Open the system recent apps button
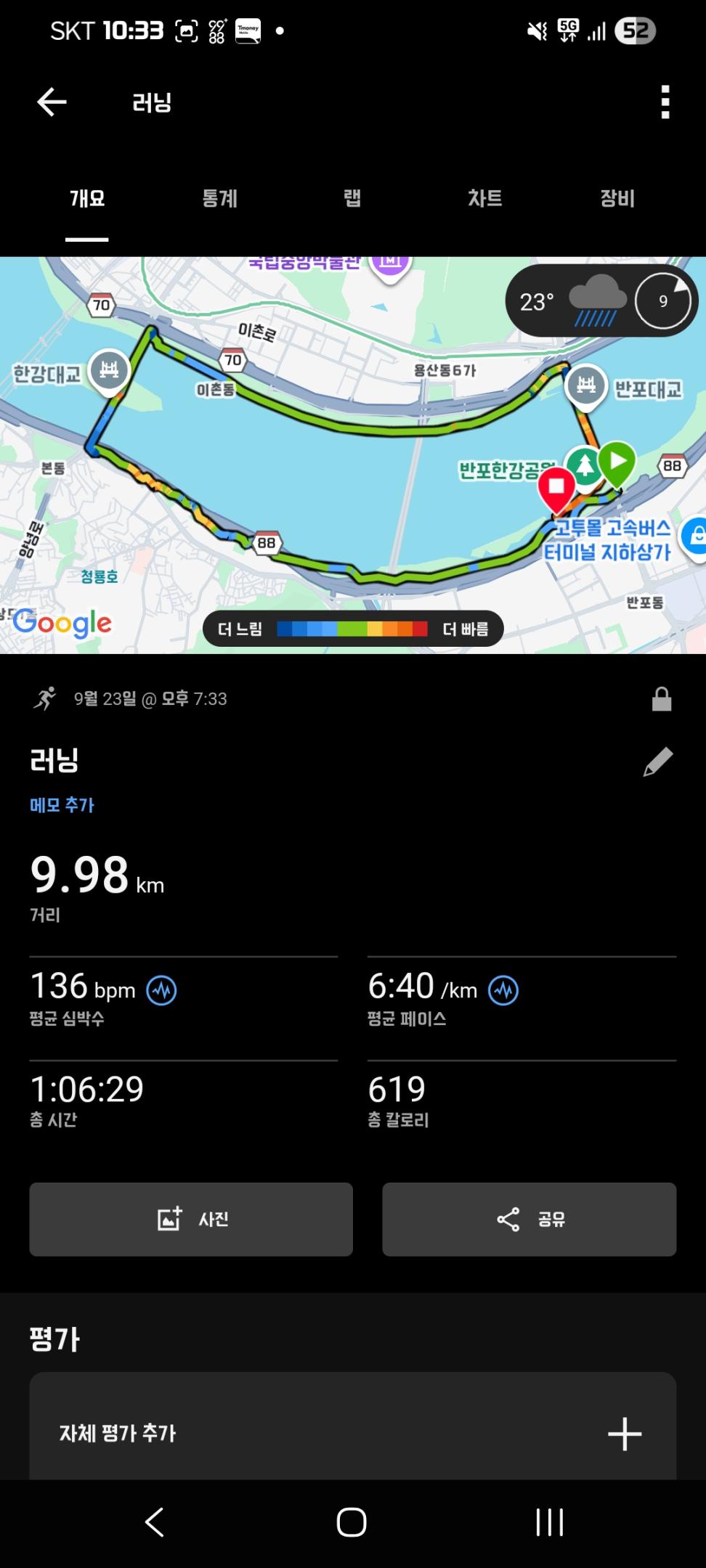The image size is (706, 1568). coord(549,1522)
